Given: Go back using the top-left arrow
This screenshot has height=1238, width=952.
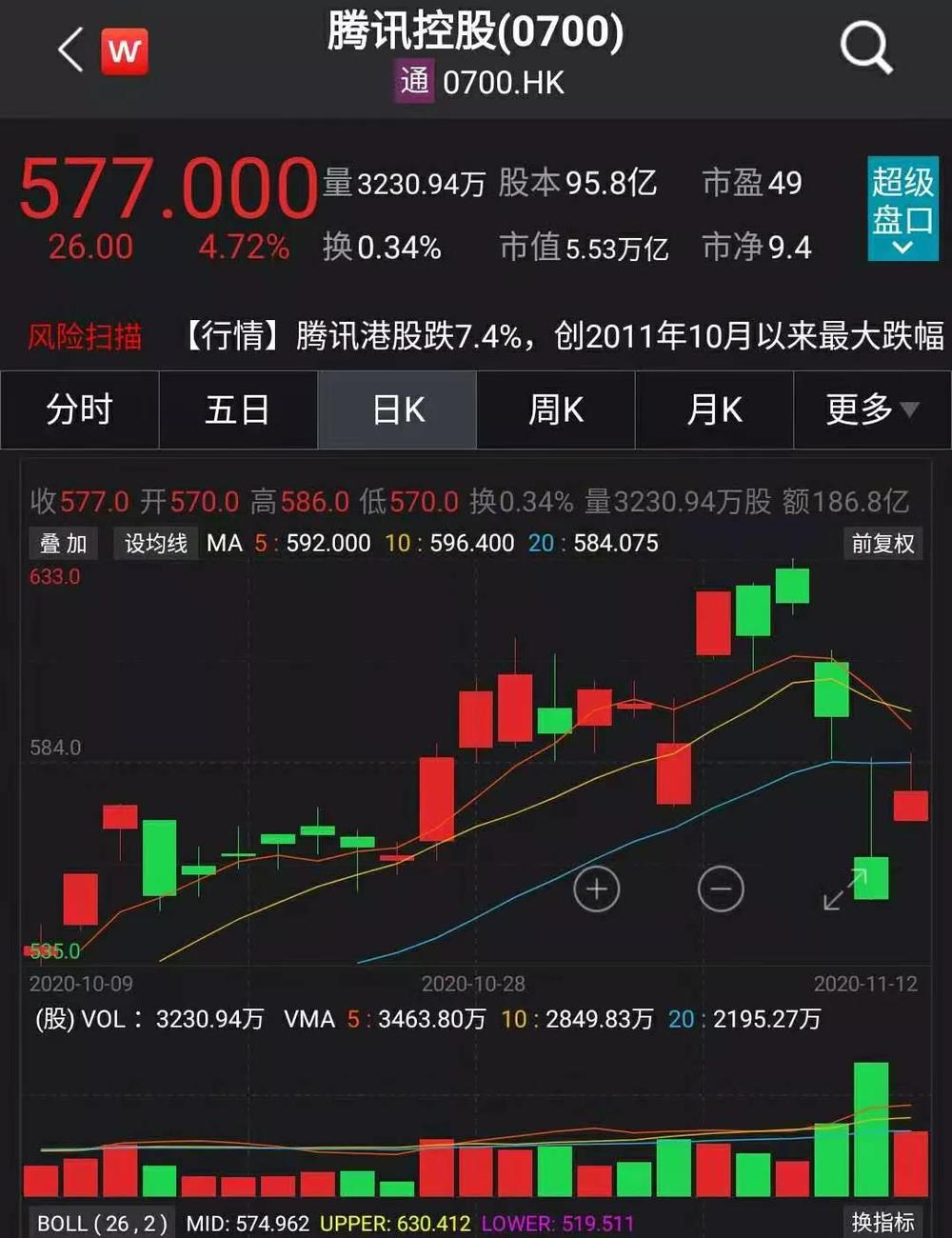Looking at the screenshot, I should pyautogui.click(x=70, y=50).
